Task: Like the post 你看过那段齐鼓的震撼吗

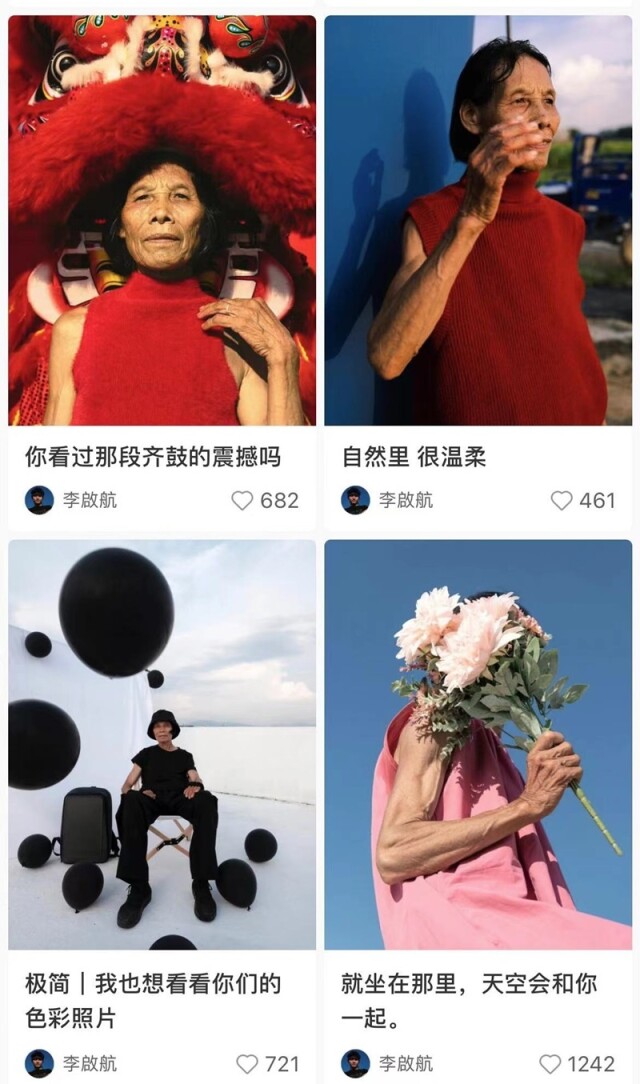Action: (x=243, y=500)
